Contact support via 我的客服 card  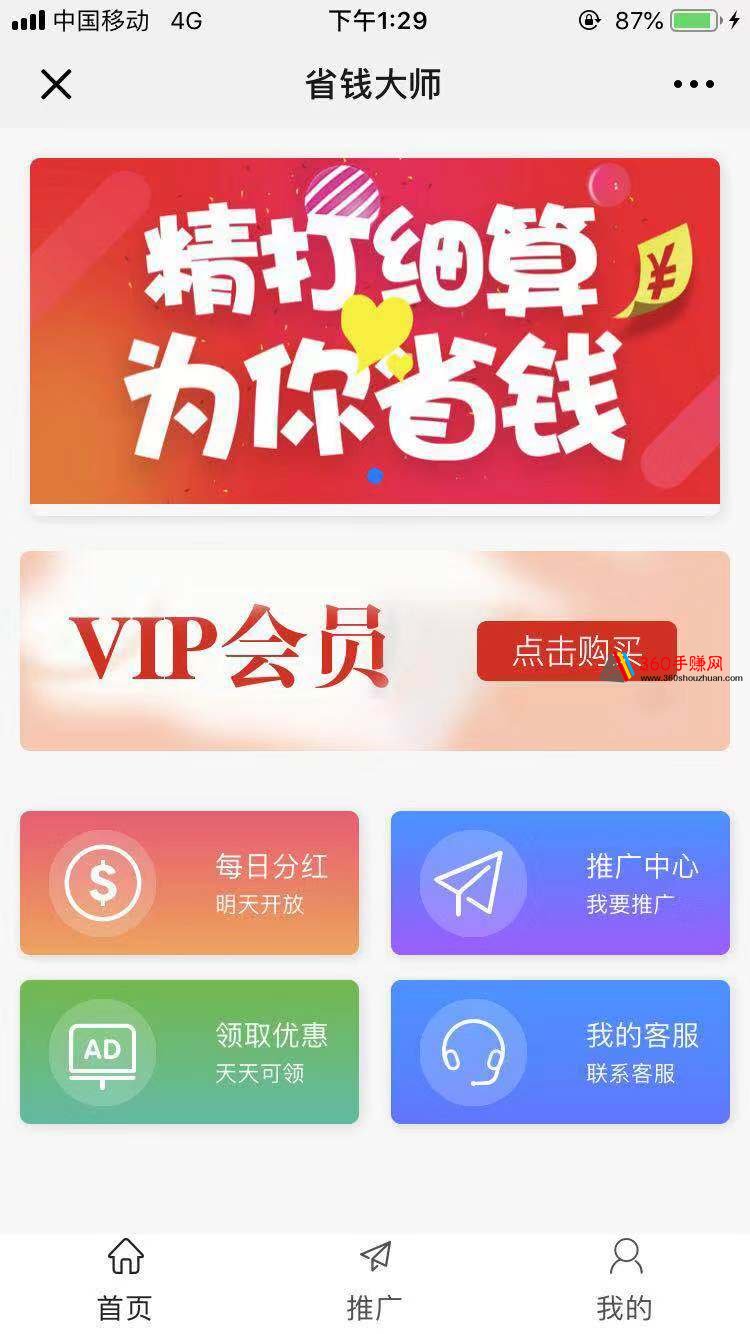coord(560,1052)
